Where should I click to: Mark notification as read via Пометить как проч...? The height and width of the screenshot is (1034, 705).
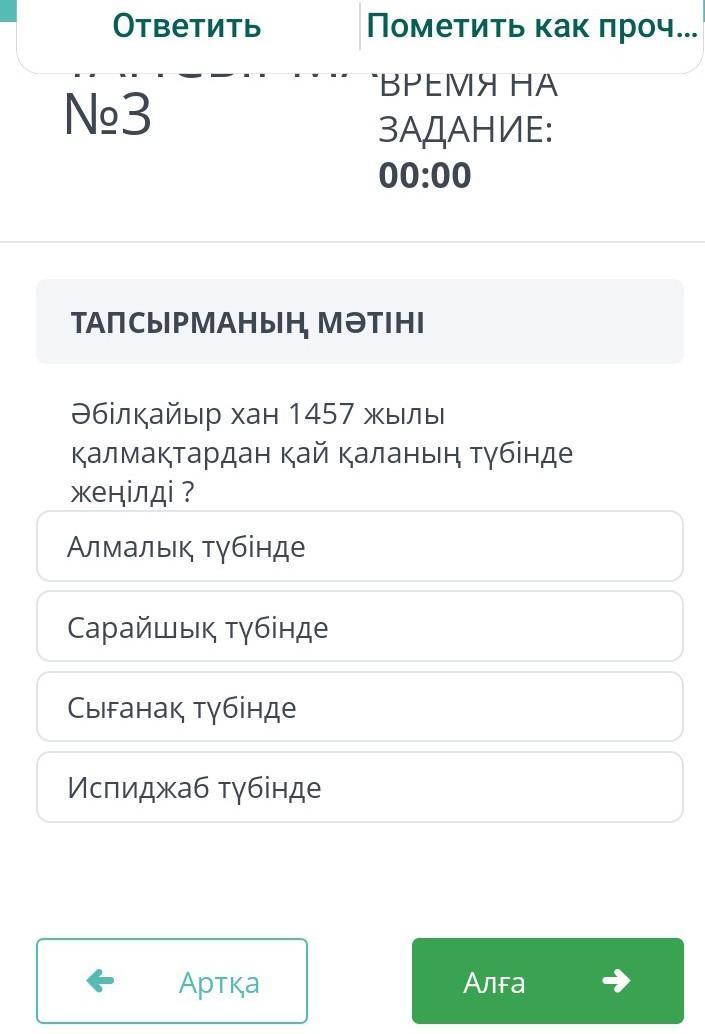[532, 26]
